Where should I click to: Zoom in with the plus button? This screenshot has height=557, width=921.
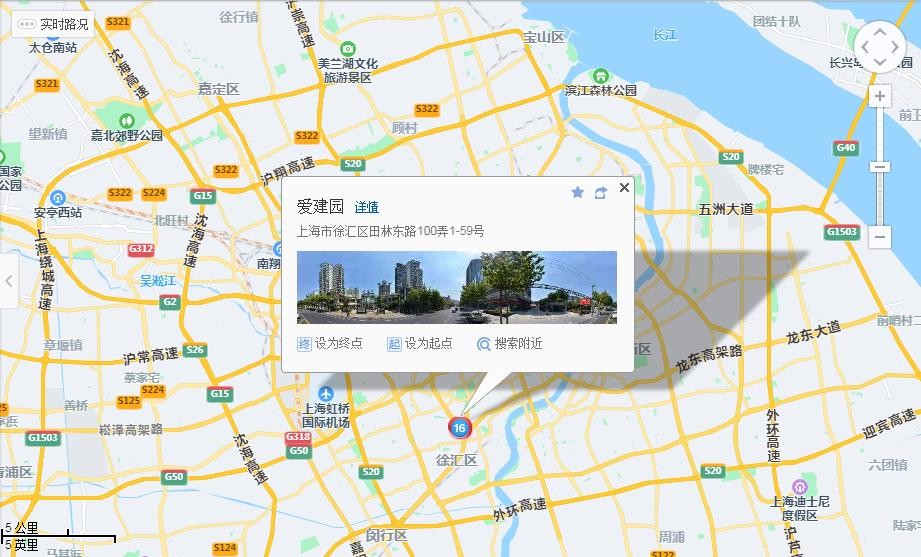tap(880, 97)
